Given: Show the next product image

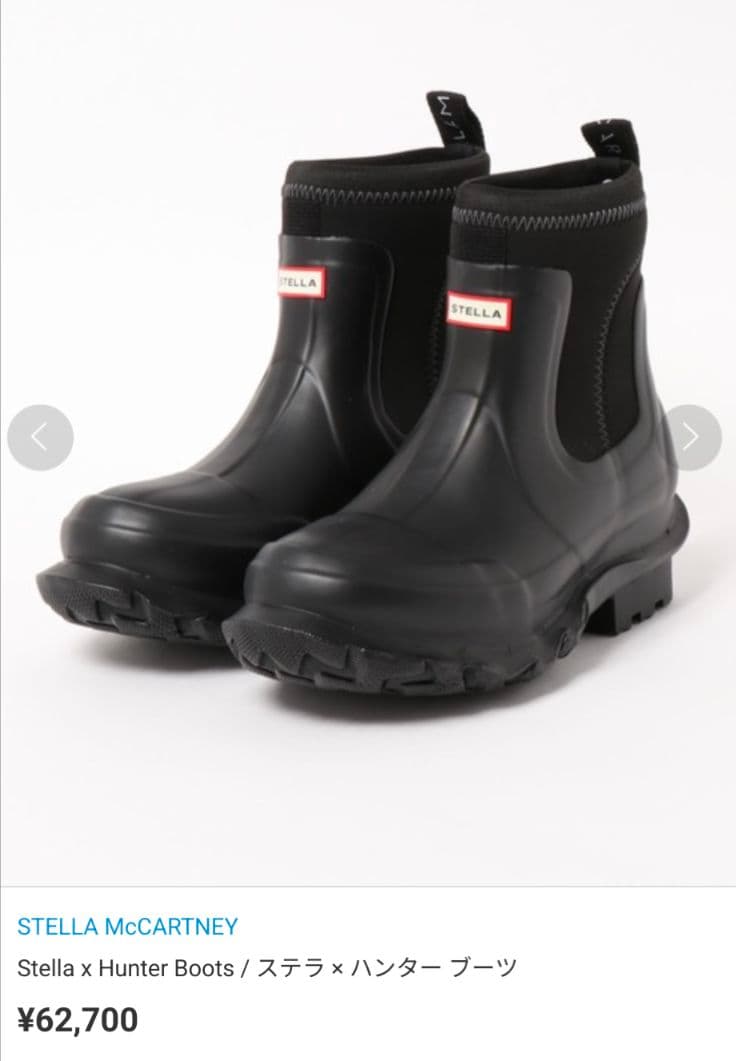Looking at the screenshot, I should pos(693,437).
